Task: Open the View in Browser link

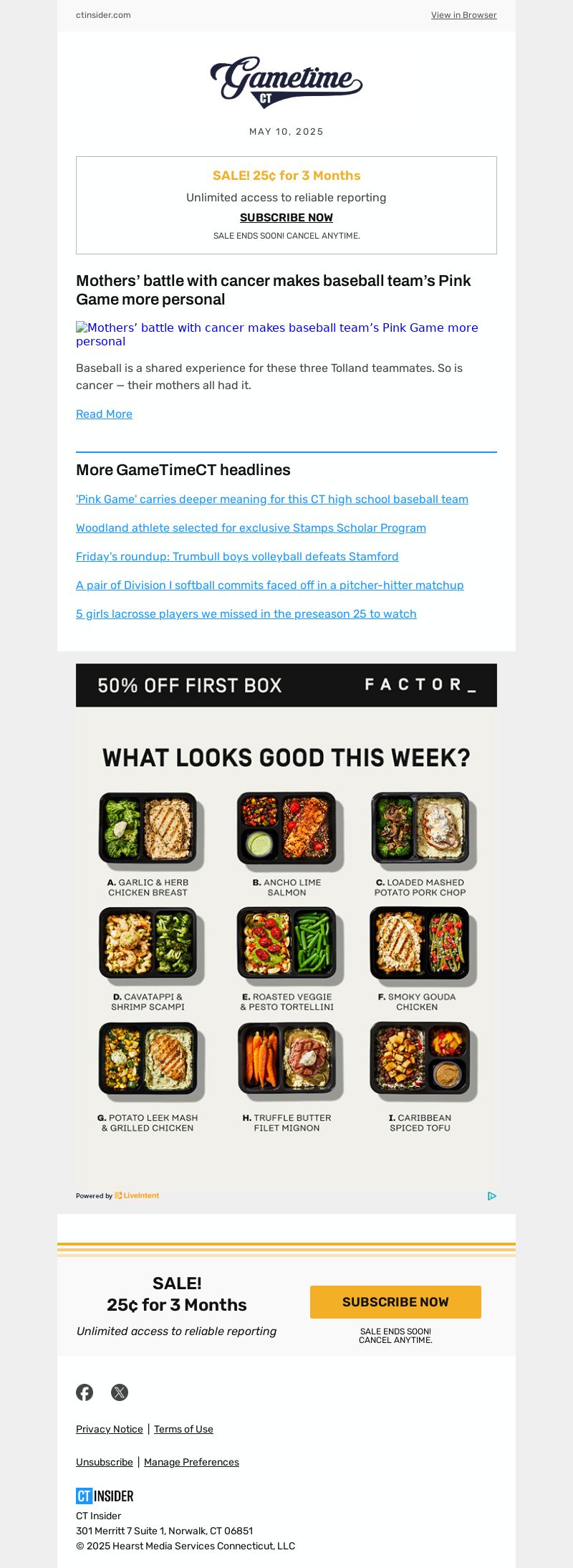Action: (463, 15)
